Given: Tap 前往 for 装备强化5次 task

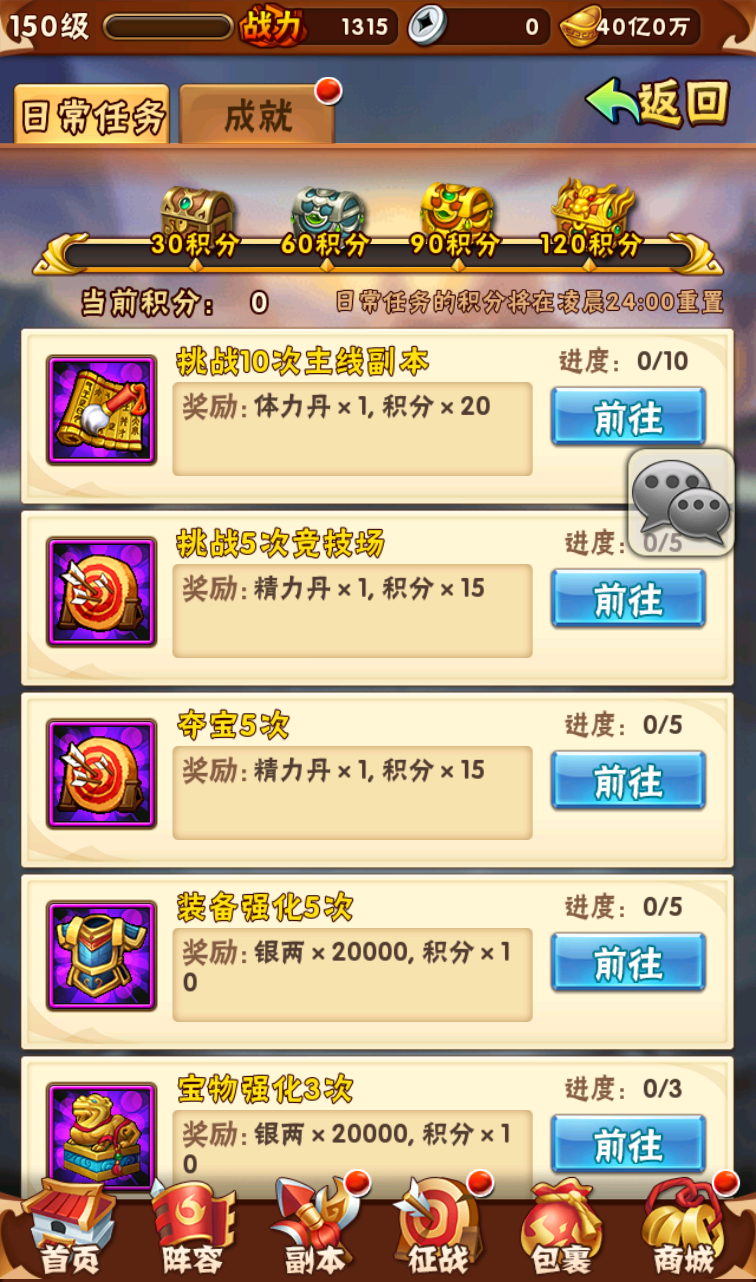Looking at the screenshot, I should coord(628,964).
